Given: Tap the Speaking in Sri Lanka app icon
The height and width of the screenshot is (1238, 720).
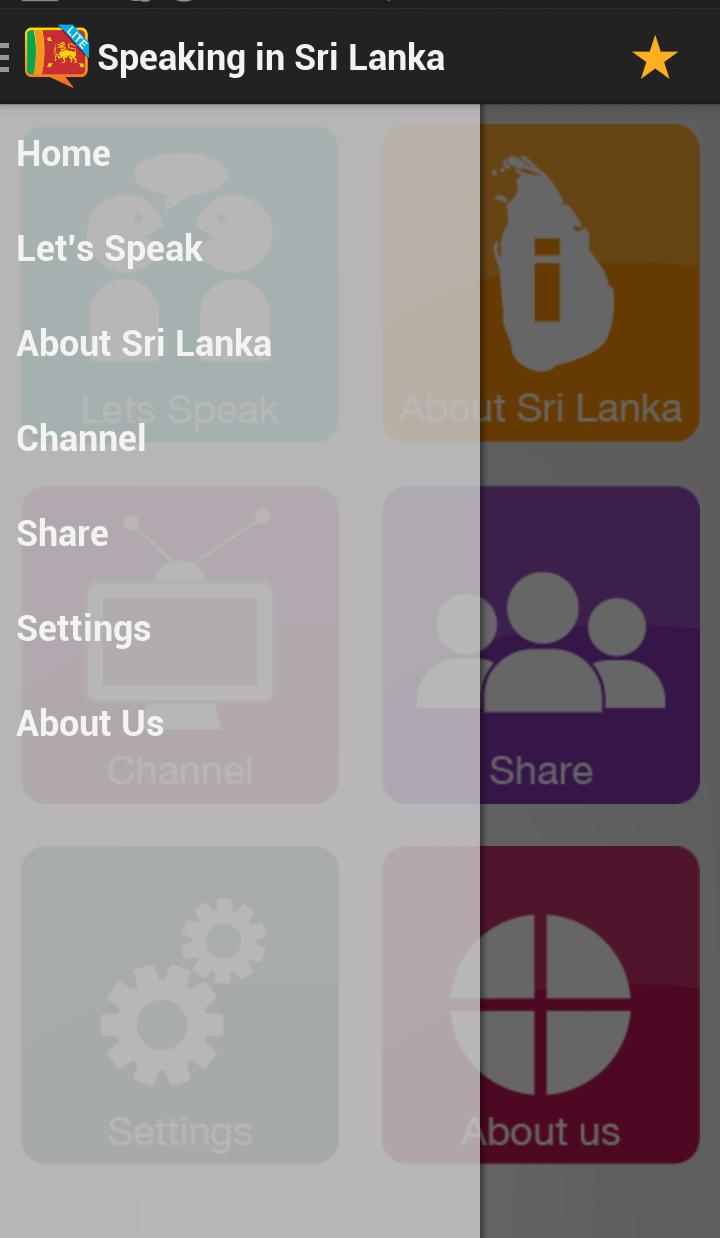Looking at the screenshot, I should [57, 57].
